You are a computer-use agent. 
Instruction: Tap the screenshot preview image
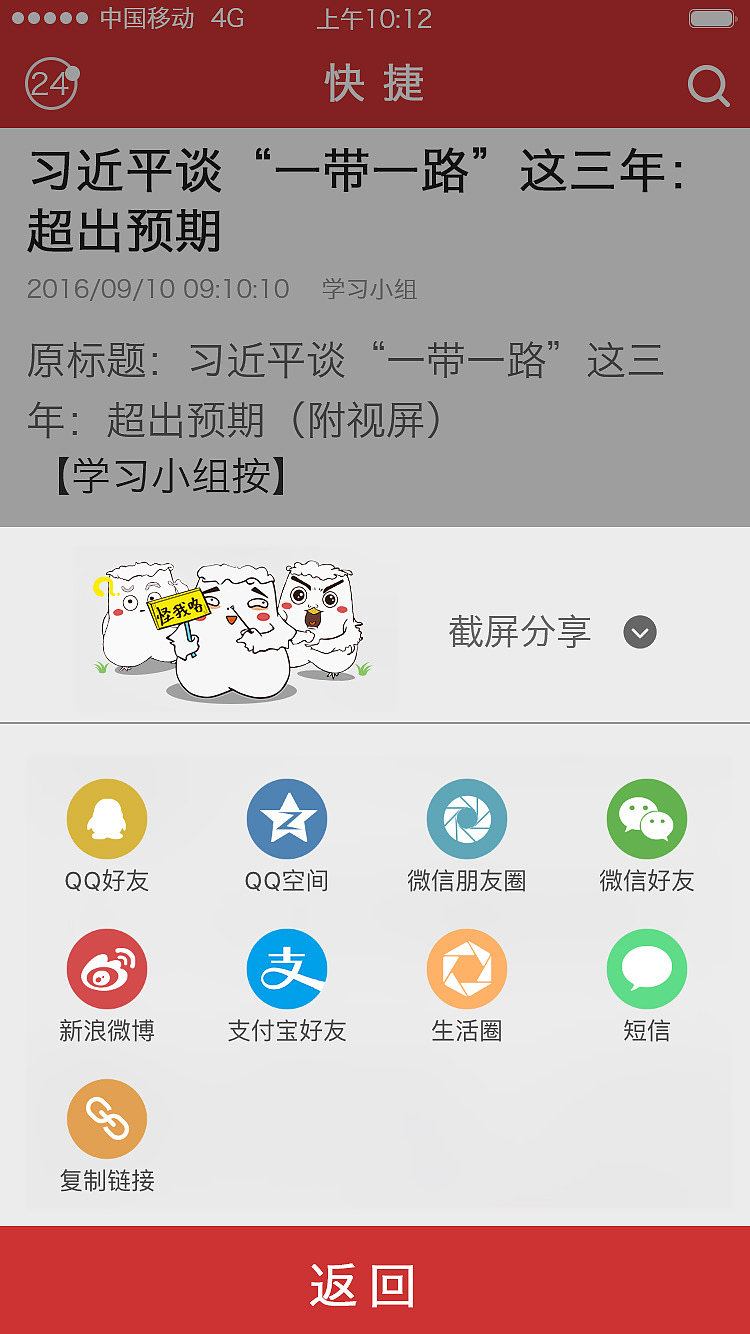tap(236, 630)
